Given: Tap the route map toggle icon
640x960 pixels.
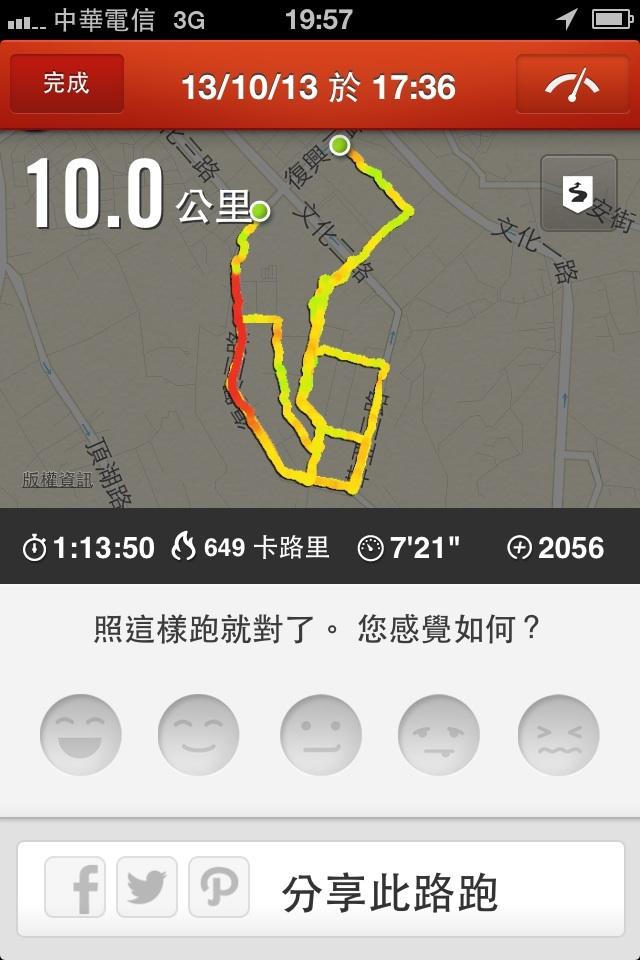Looking at the screenshot, I should [x=578, y=194].
